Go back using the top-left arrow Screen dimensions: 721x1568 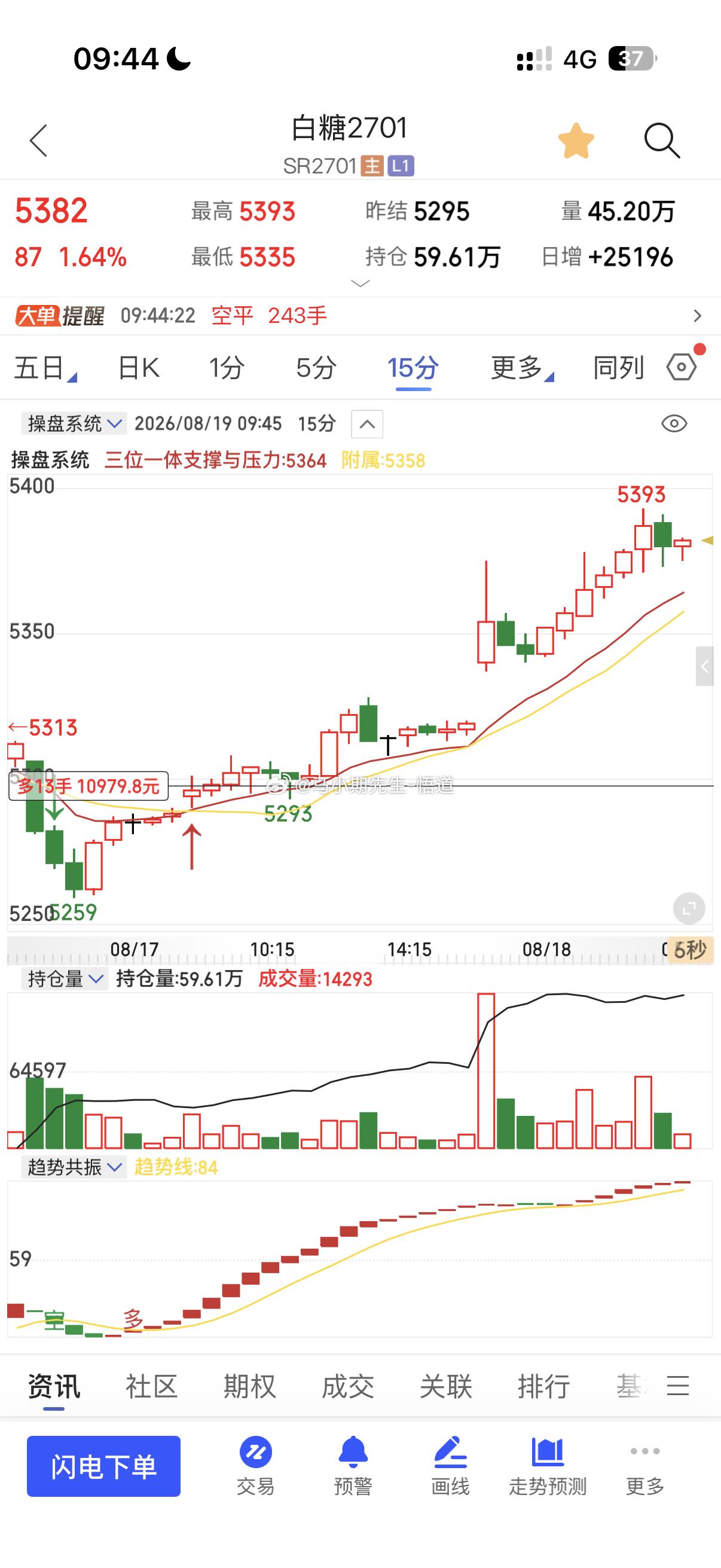click(38, 141)
